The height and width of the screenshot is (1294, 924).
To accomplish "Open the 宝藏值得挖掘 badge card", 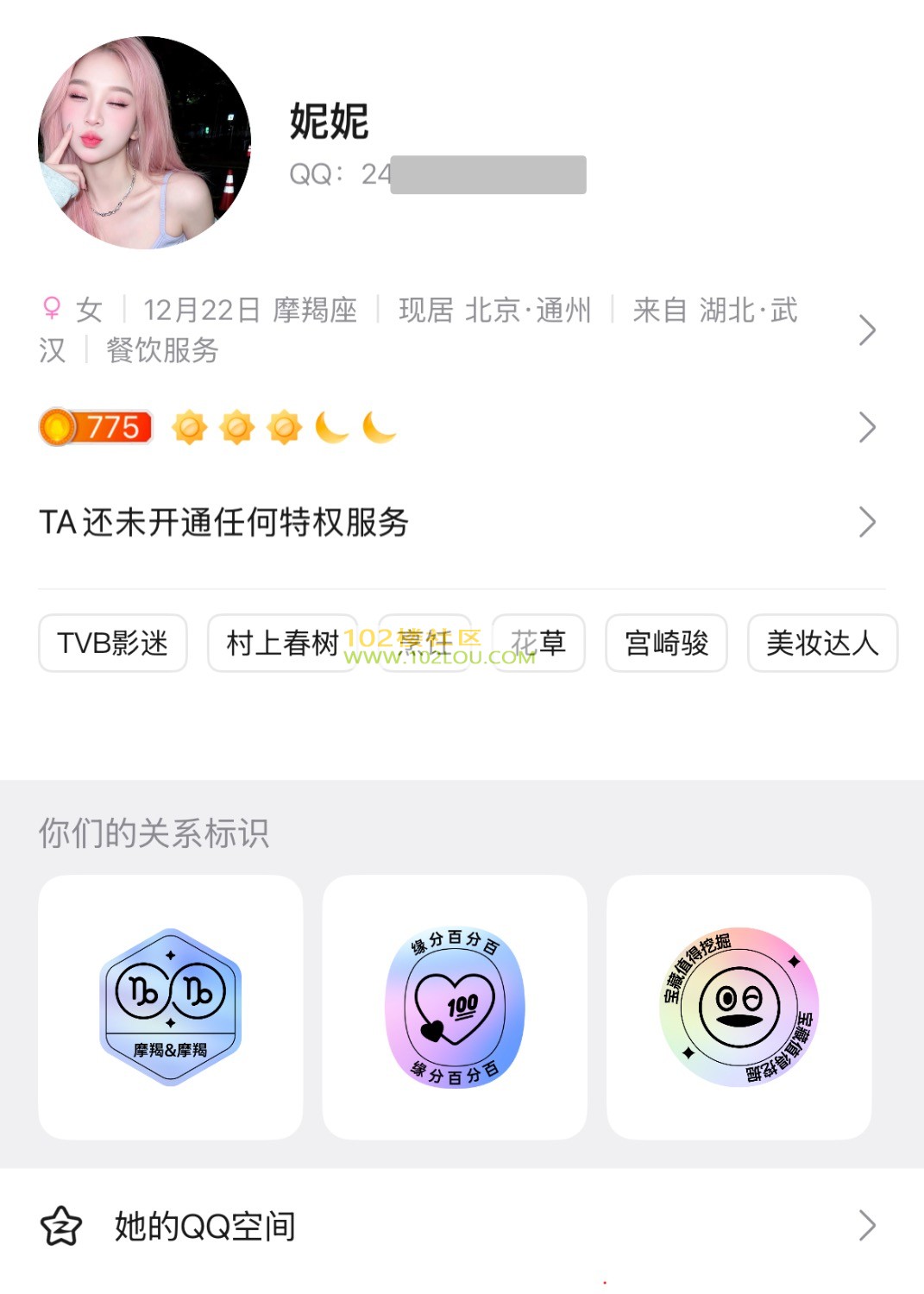I will pos(739,1007).
